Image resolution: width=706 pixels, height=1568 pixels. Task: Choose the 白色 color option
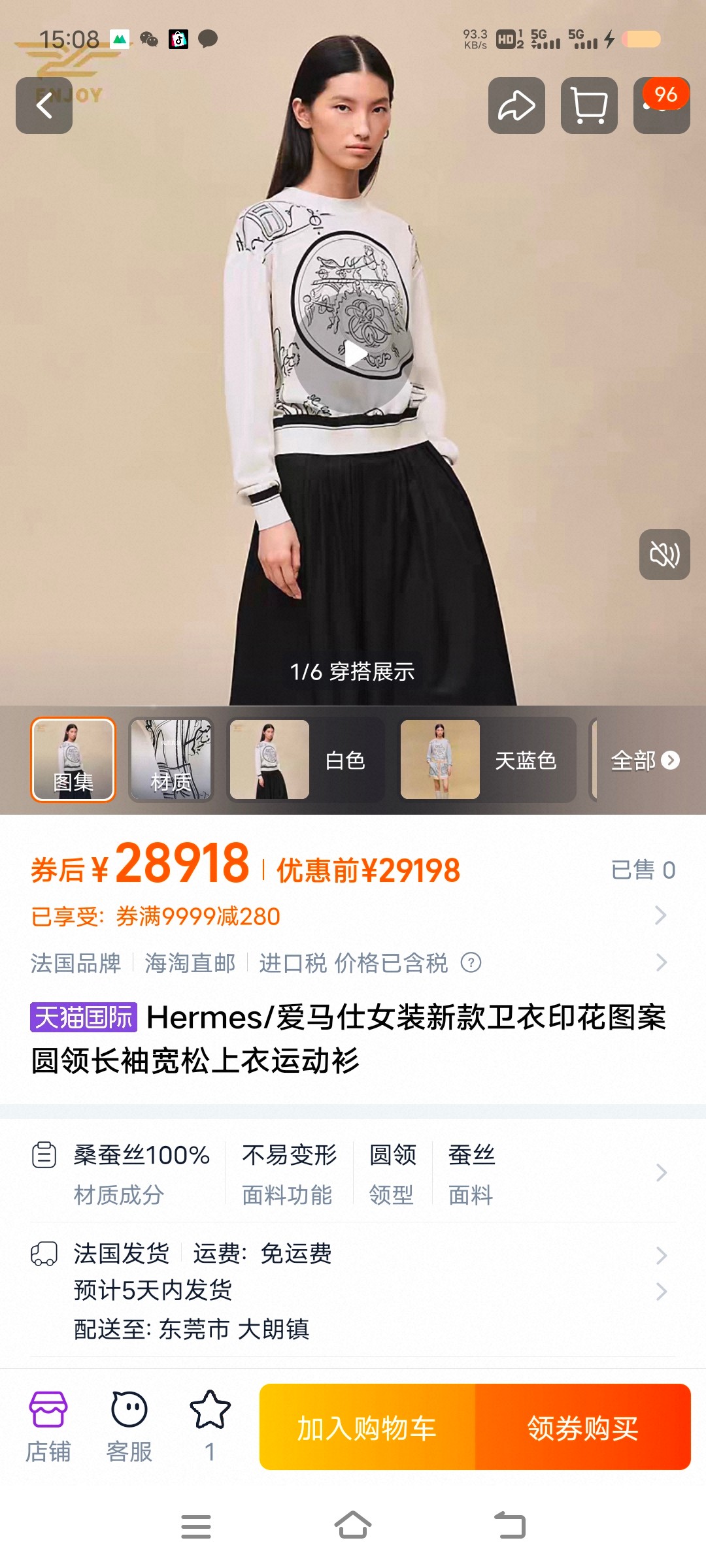click(x=305, y=760)
